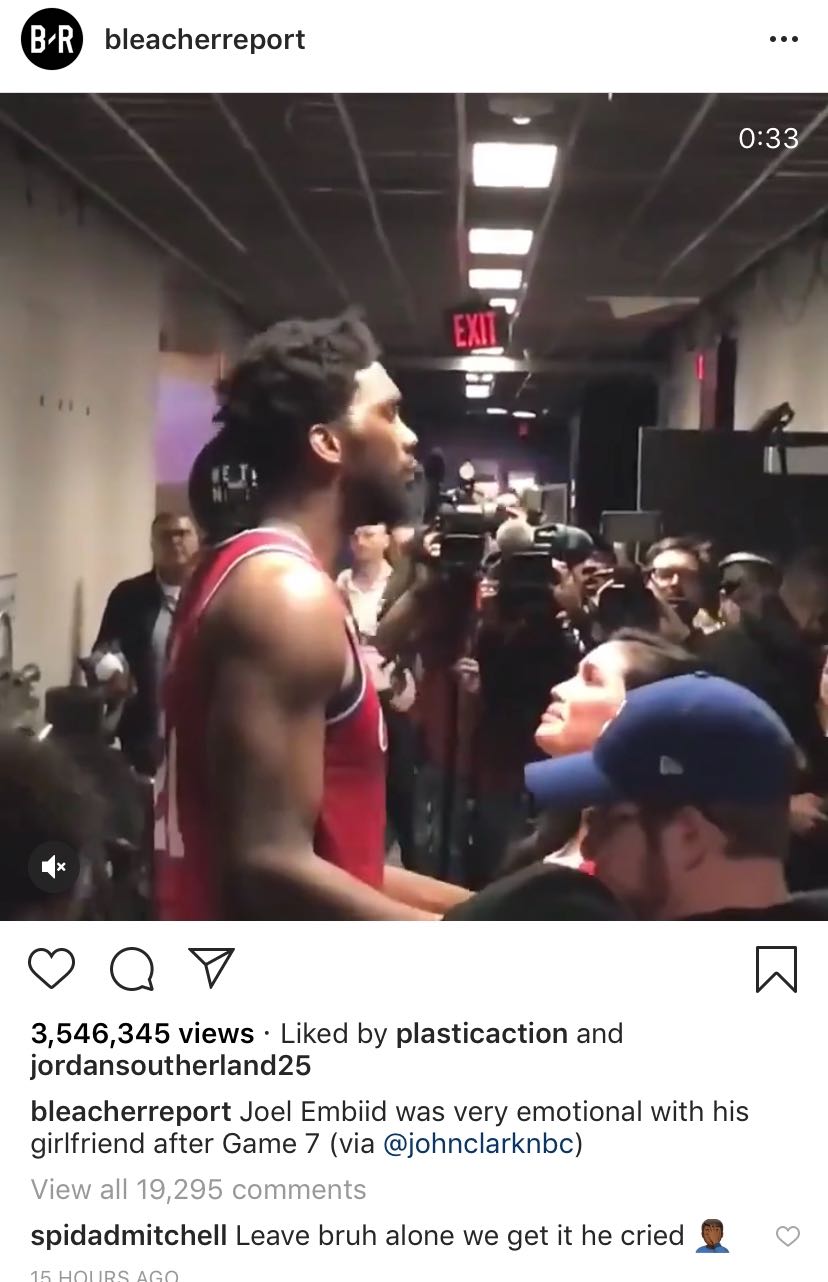Viewport: 828px width, 1282px height.
Task: Unmute the video sound
Action: [x=53, y=866]
